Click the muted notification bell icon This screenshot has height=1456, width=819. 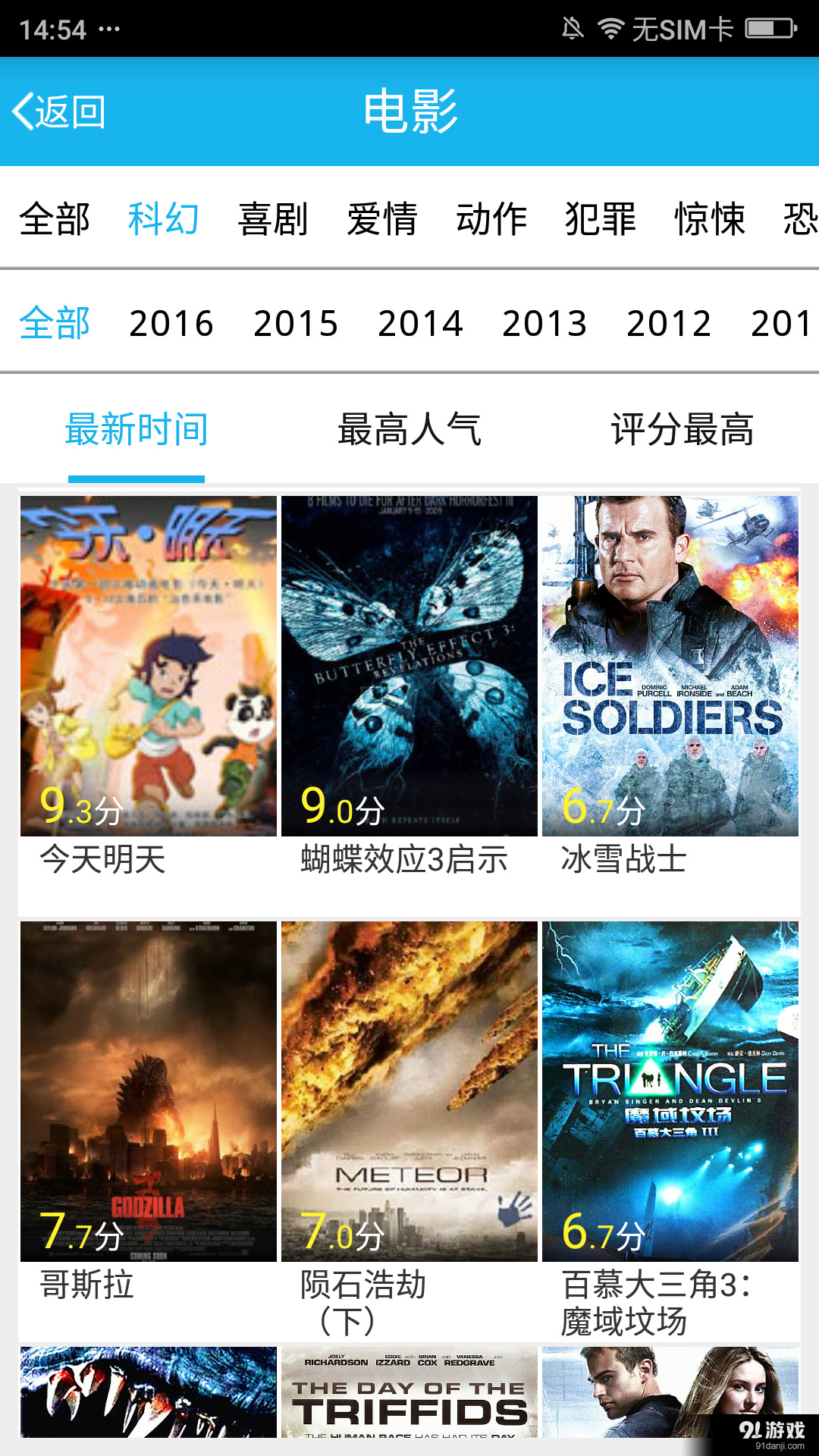pos(573,27)
